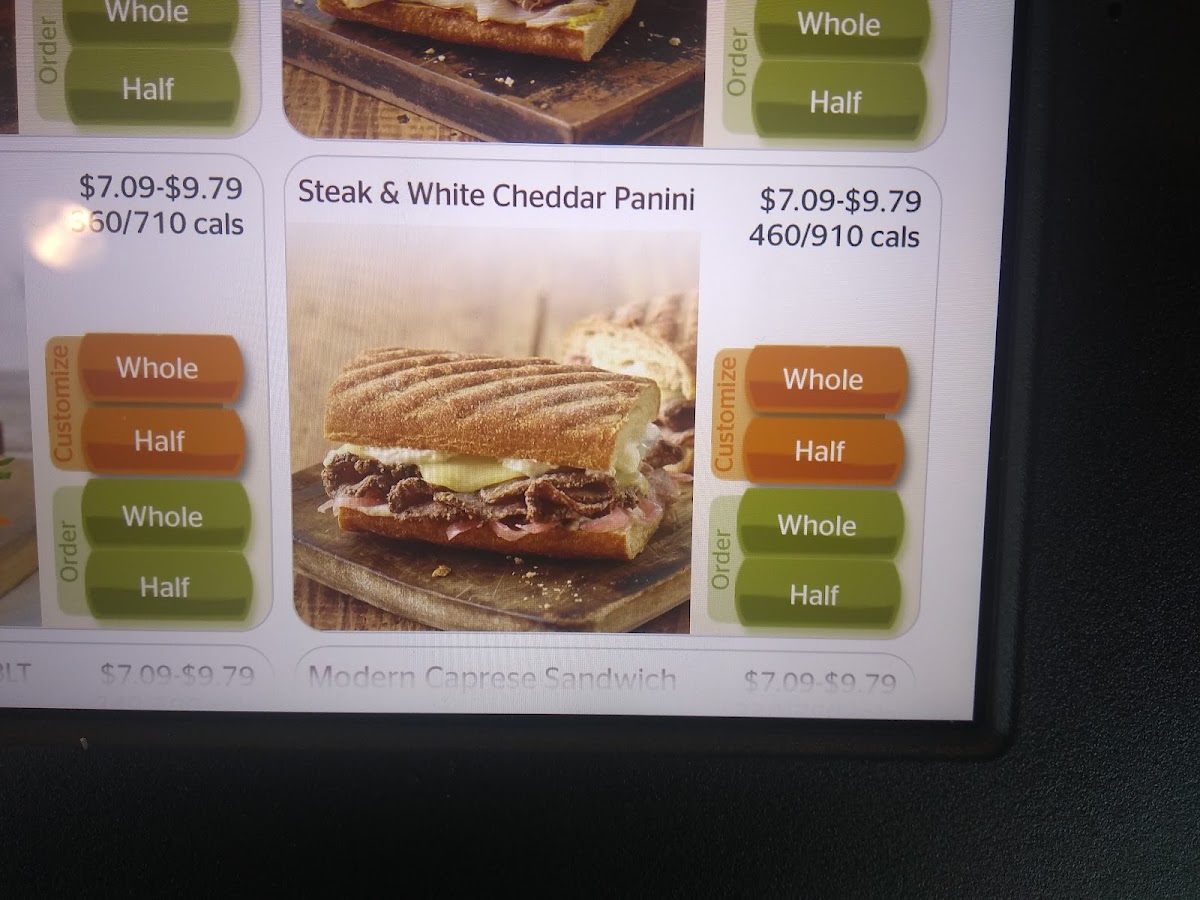Customize a half of the 710-calorie sandwich

click(161, 440)
